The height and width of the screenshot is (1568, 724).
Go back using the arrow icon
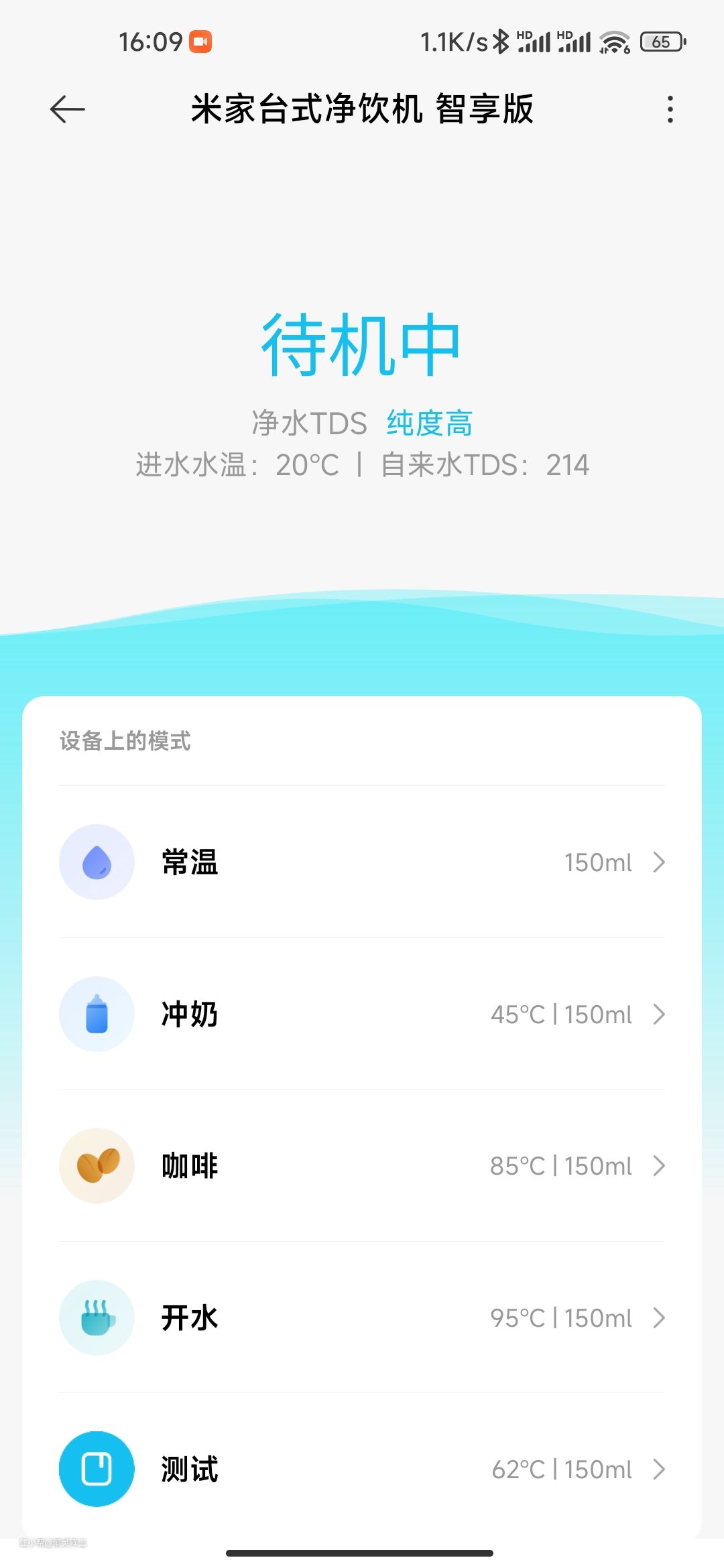point(67,109)
